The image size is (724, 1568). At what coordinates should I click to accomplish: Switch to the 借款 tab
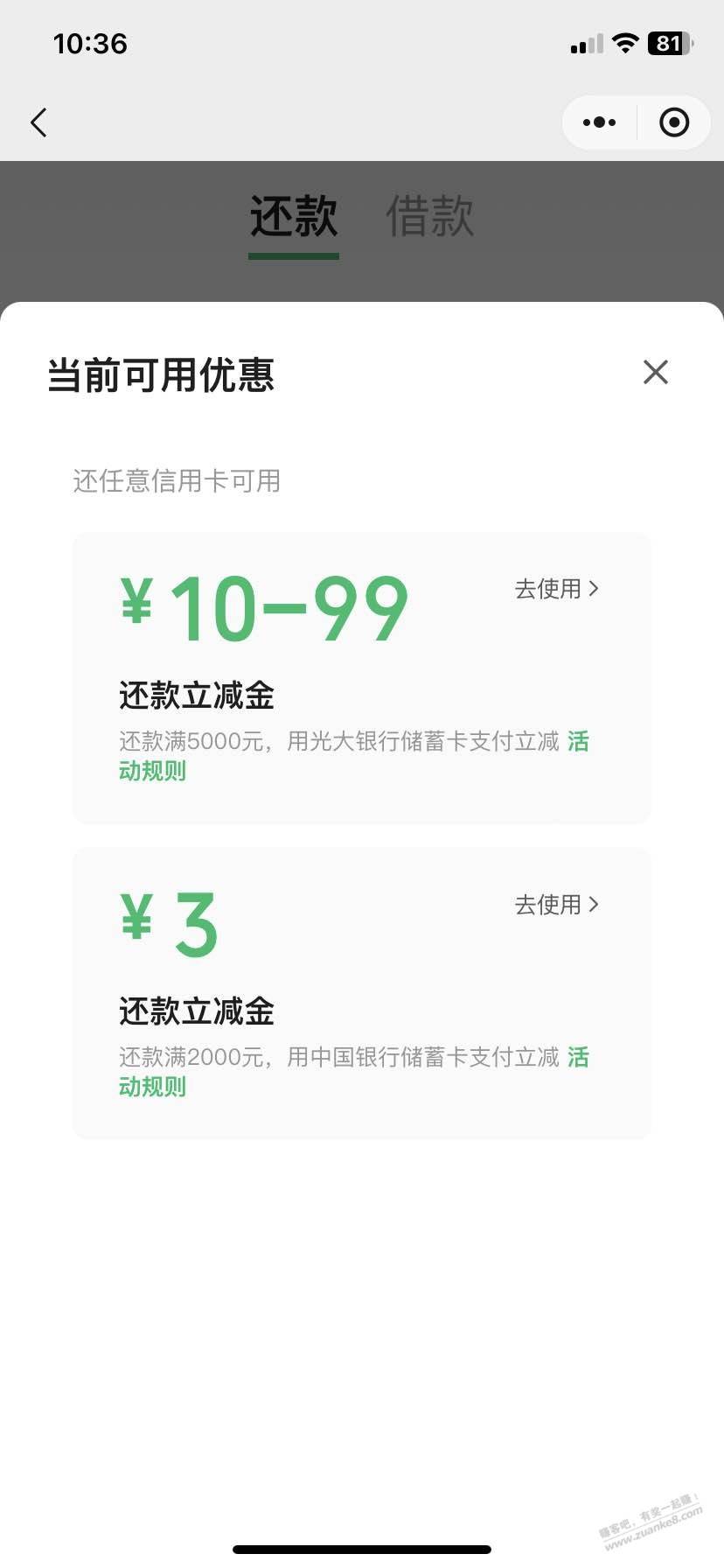click(429, 216)
